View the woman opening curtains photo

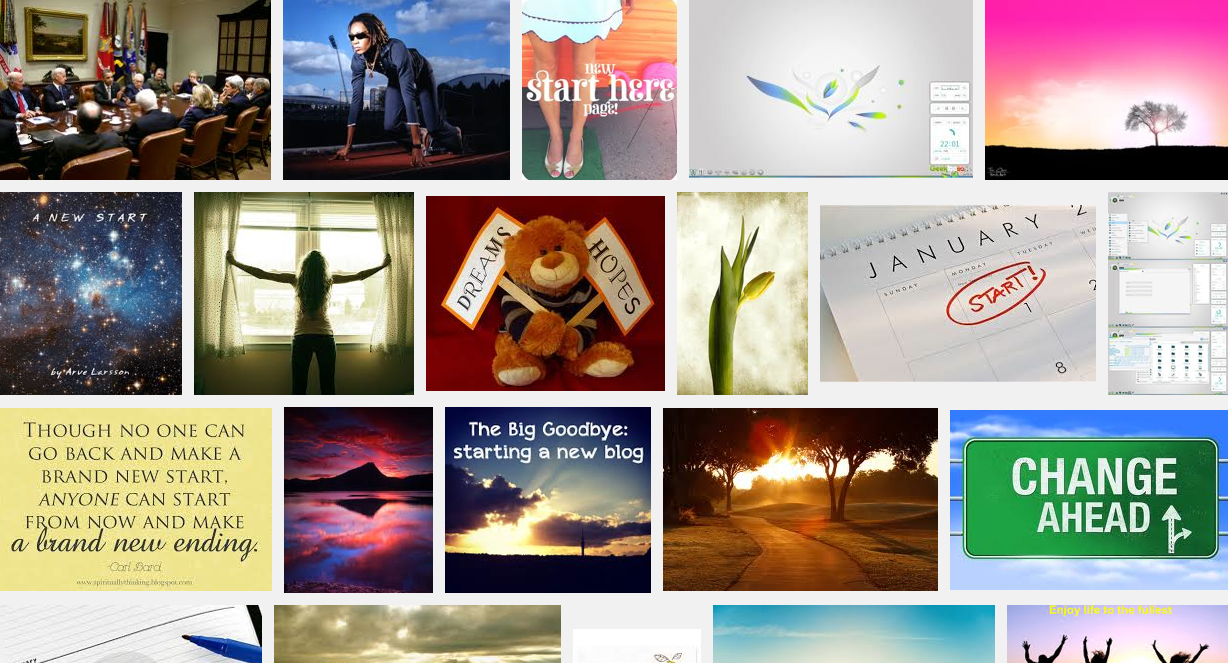pyautogui.click(x=304, y=293)
